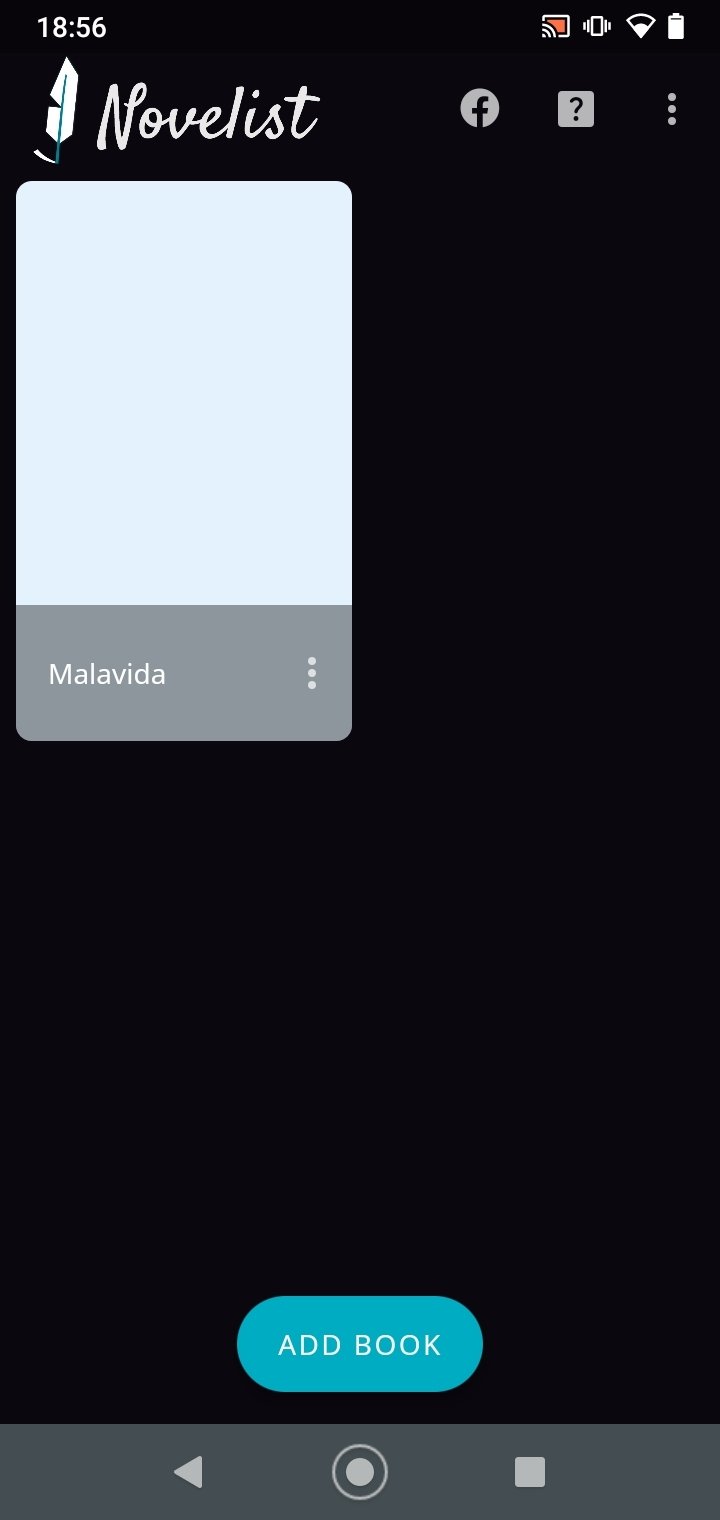The image size is (720, 1520).
Task: Open the Facebook page icon
Action: [x=480, y=108]
